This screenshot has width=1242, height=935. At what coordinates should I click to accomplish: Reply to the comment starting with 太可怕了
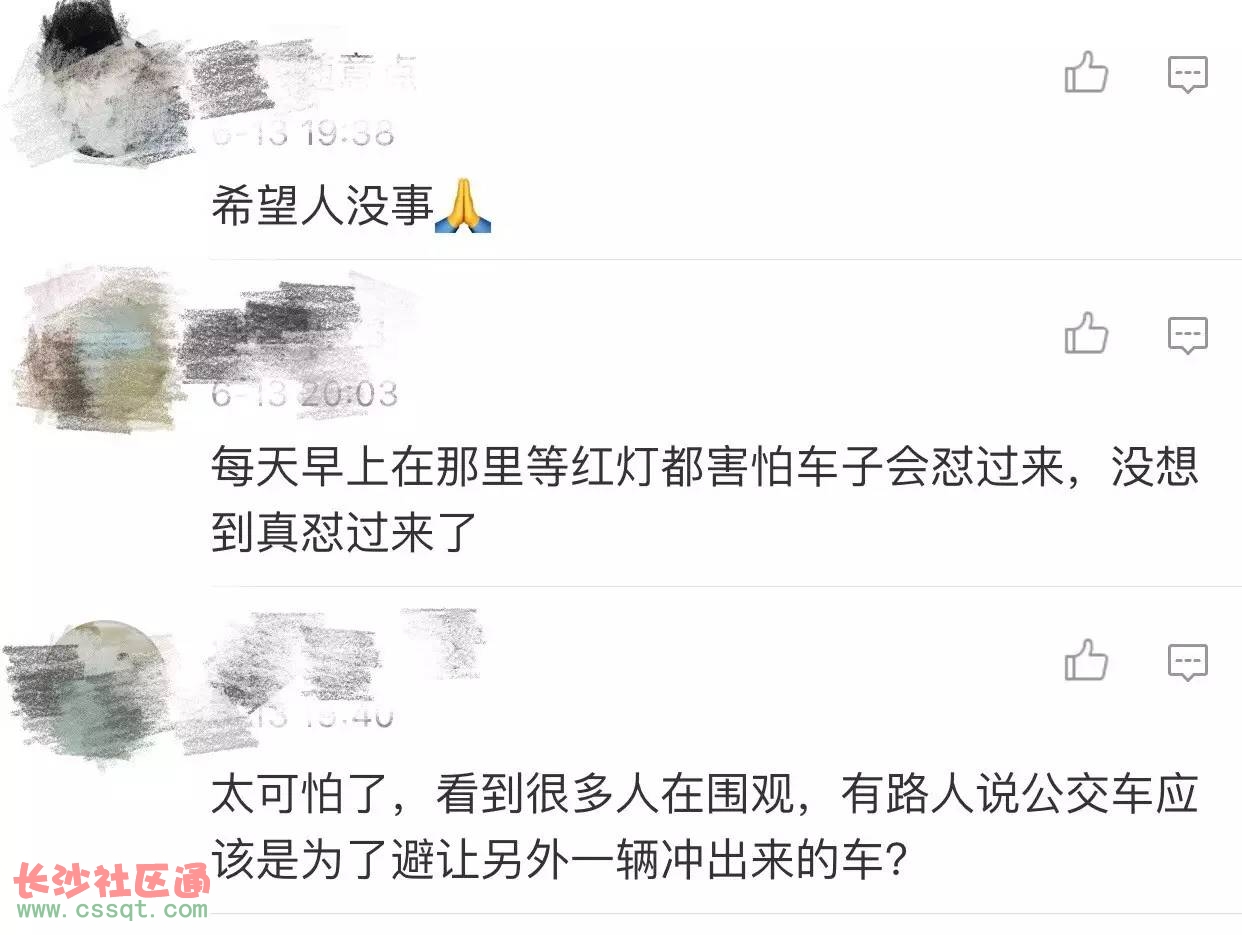coord(1188,661)
